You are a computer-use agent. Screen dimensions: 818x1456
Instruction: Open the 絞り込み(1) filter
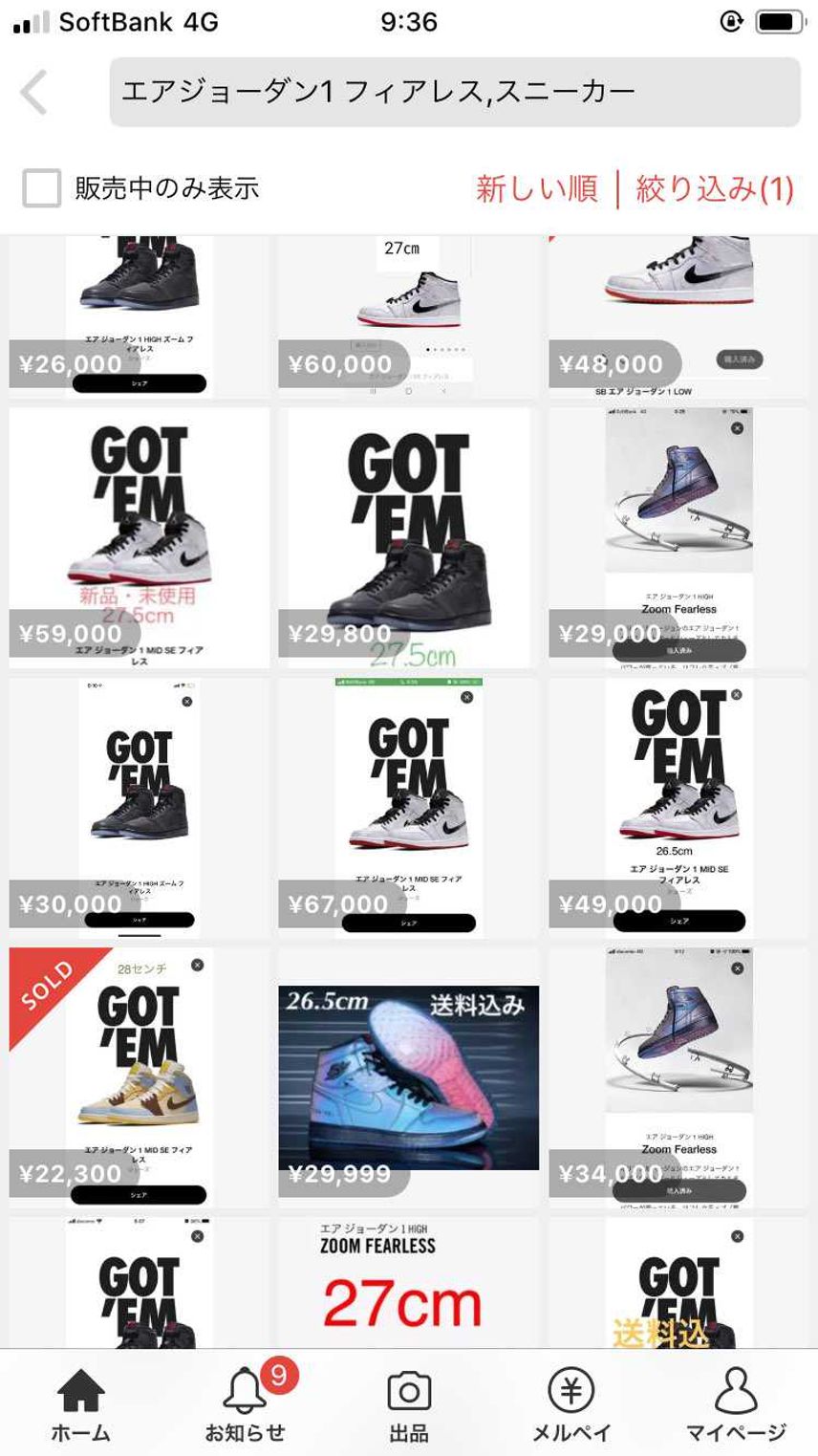point(715,188)
